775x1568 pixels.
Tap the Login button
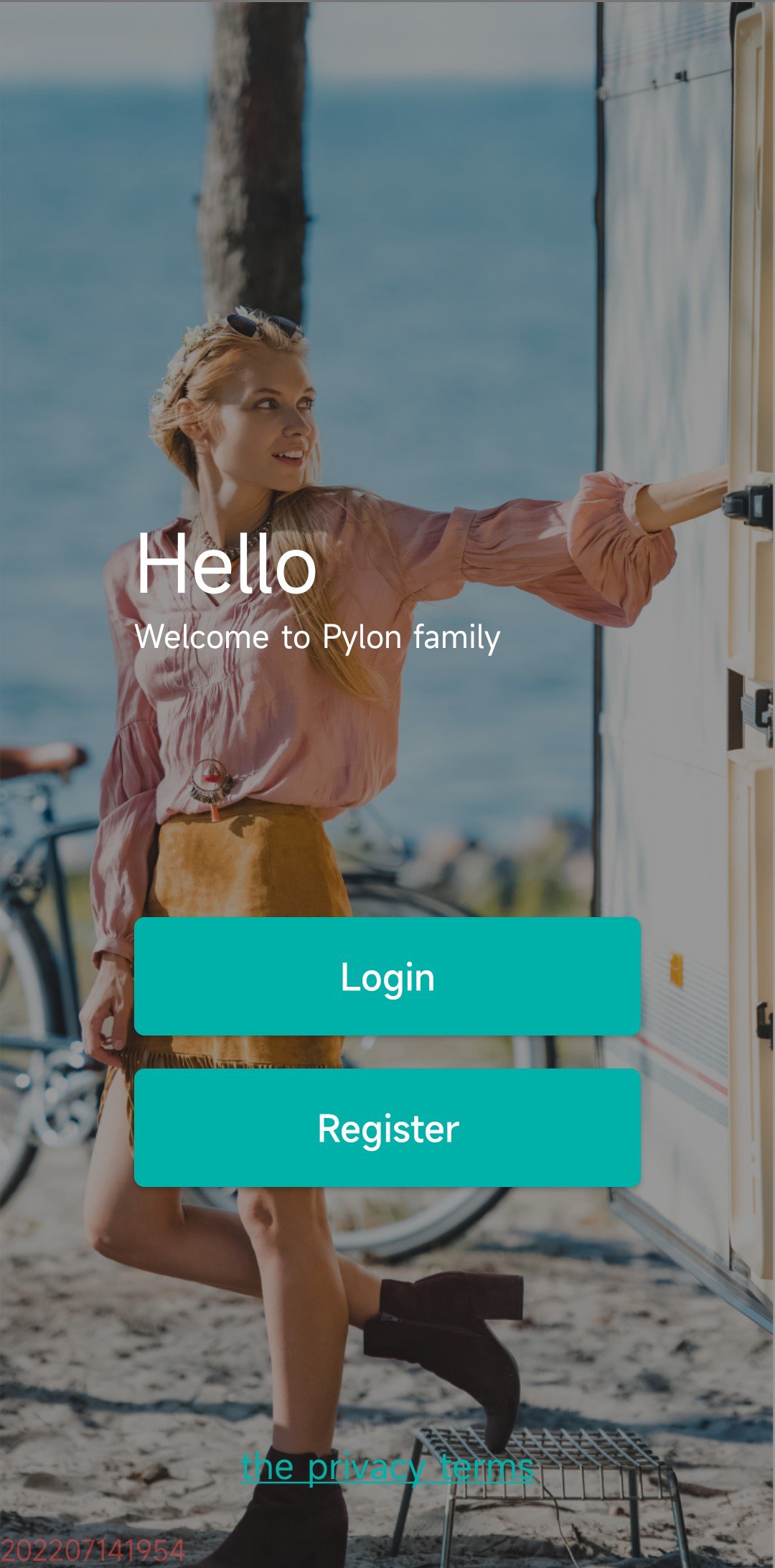tap(387, 976)
